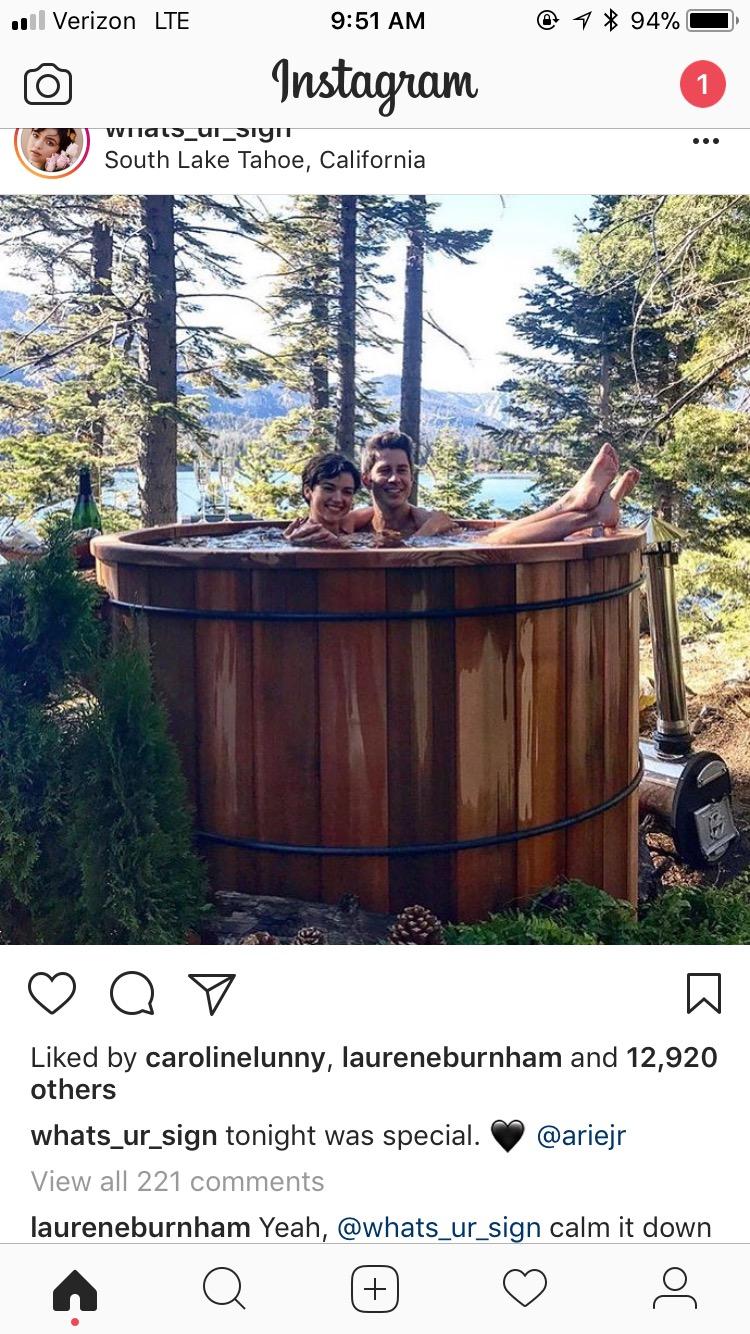
Task: Open the Search tab with the magnifier icon
Action: 224,1290
